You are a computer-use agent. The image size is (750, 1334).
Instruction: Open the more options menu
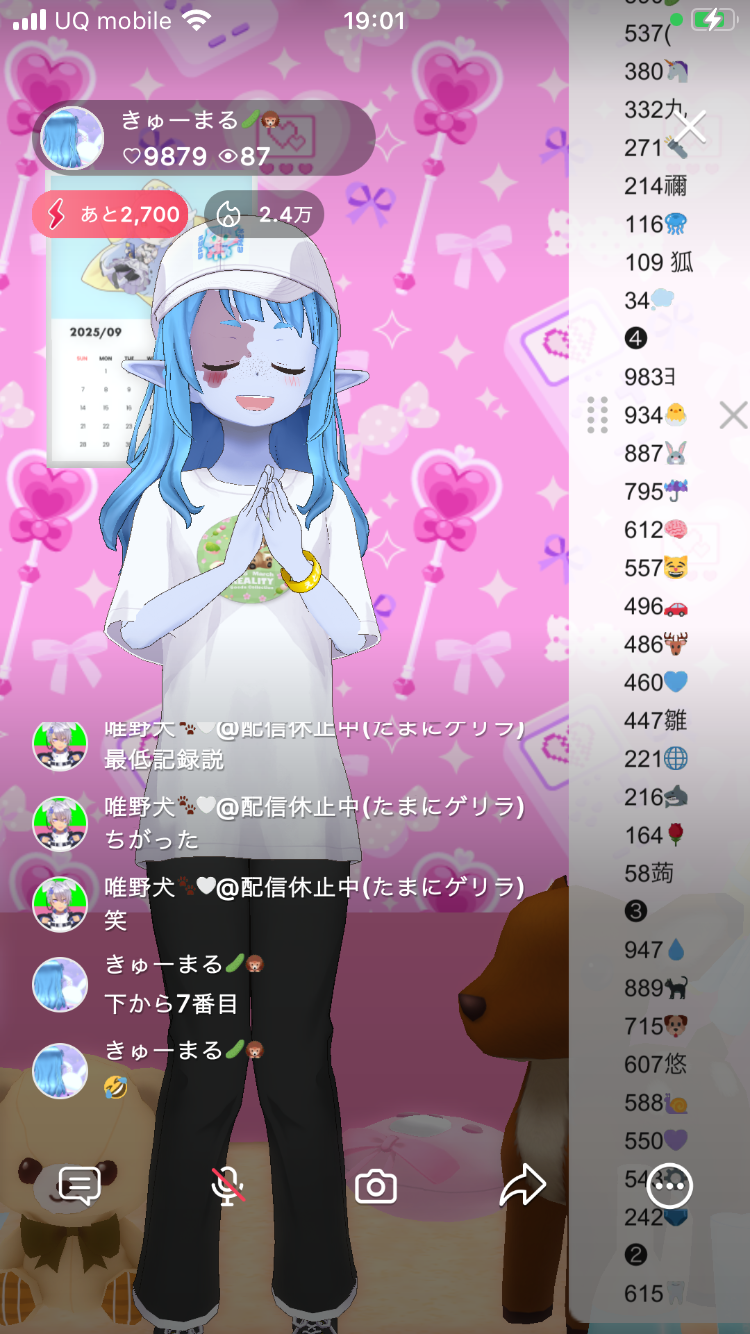[669, 1186]
